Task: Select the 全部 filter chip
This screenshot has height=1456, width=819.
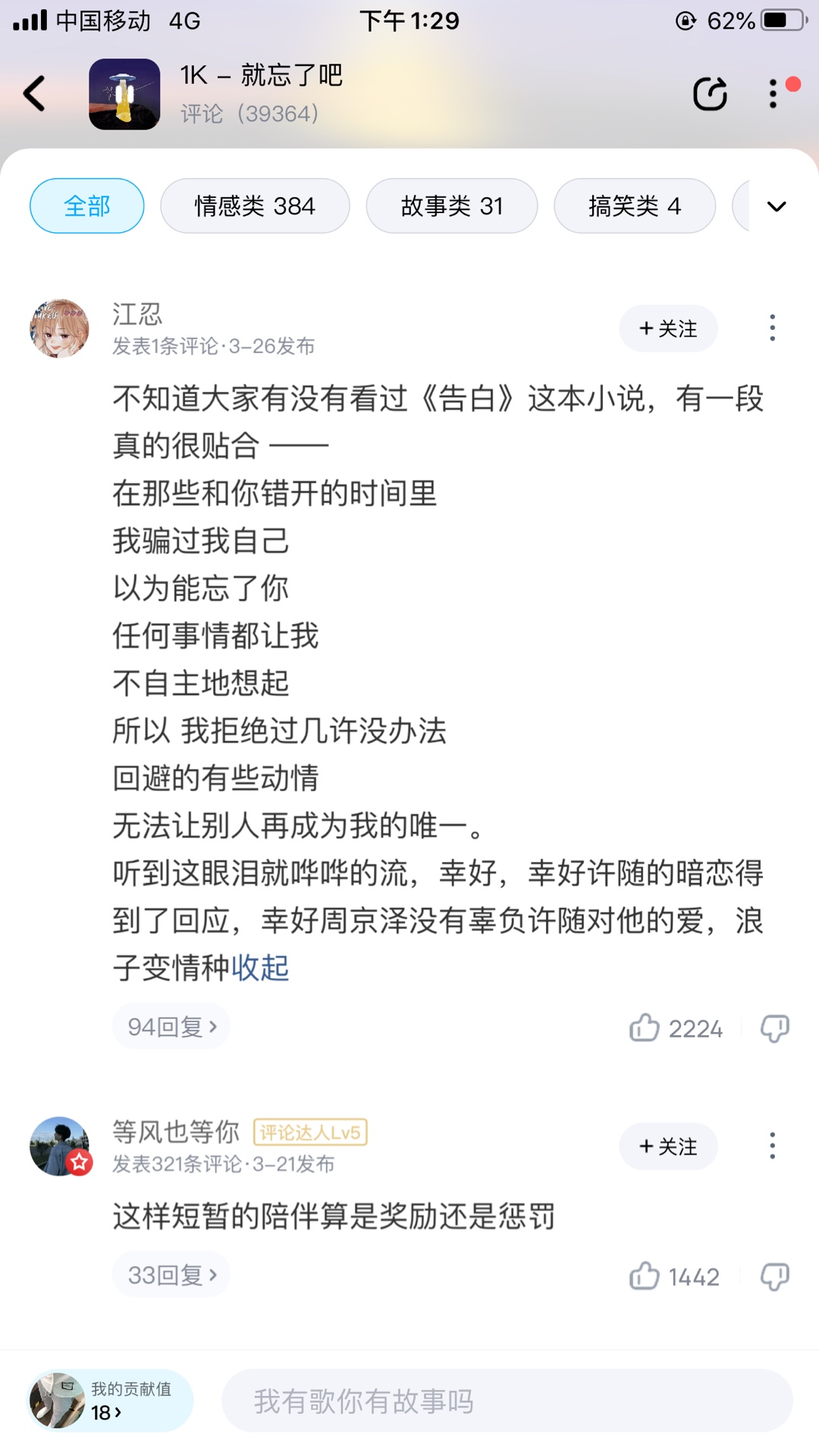Action: 87,206
